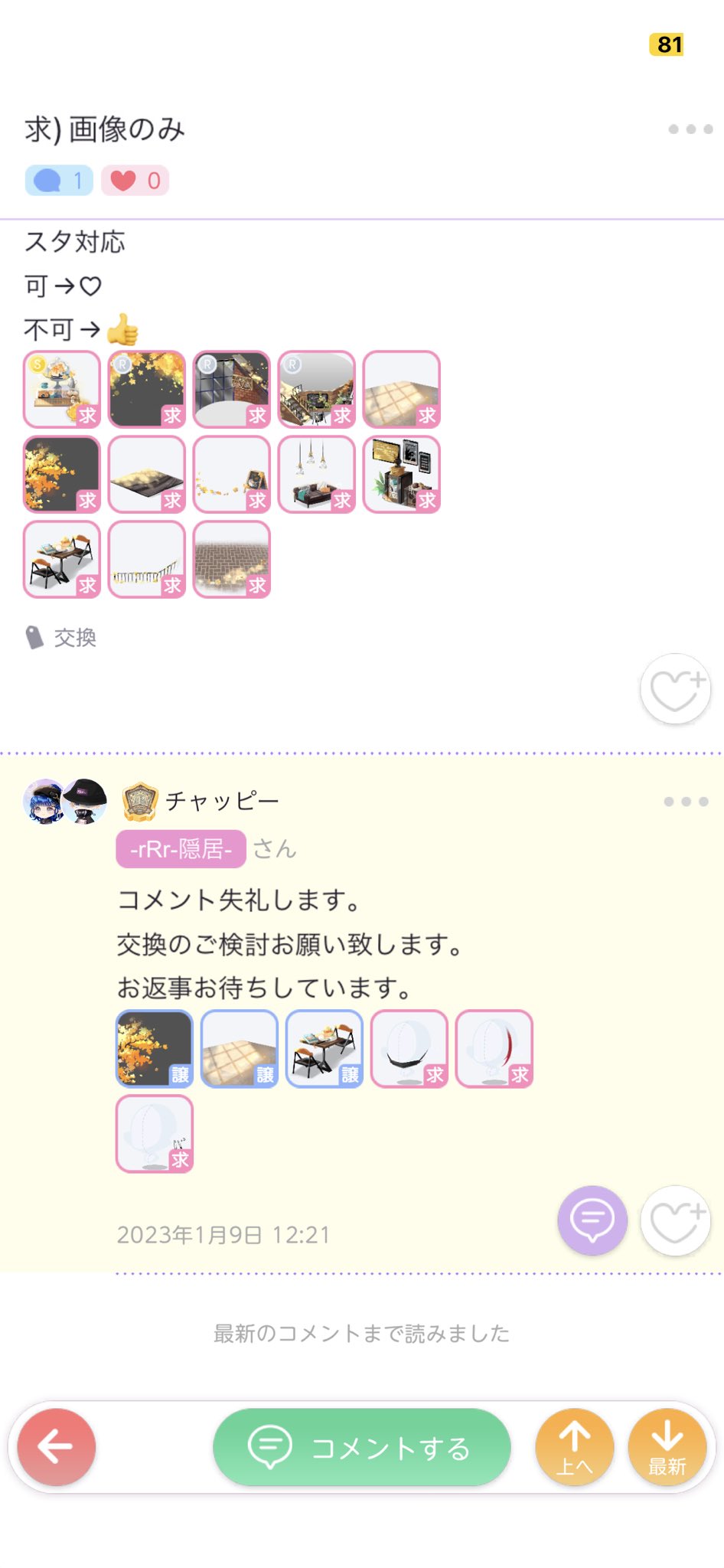The image size is (724, 1568).
Task: Open the wanted sofa with pendant lights item
Action: pyautogui.click(x=317, y=475)
